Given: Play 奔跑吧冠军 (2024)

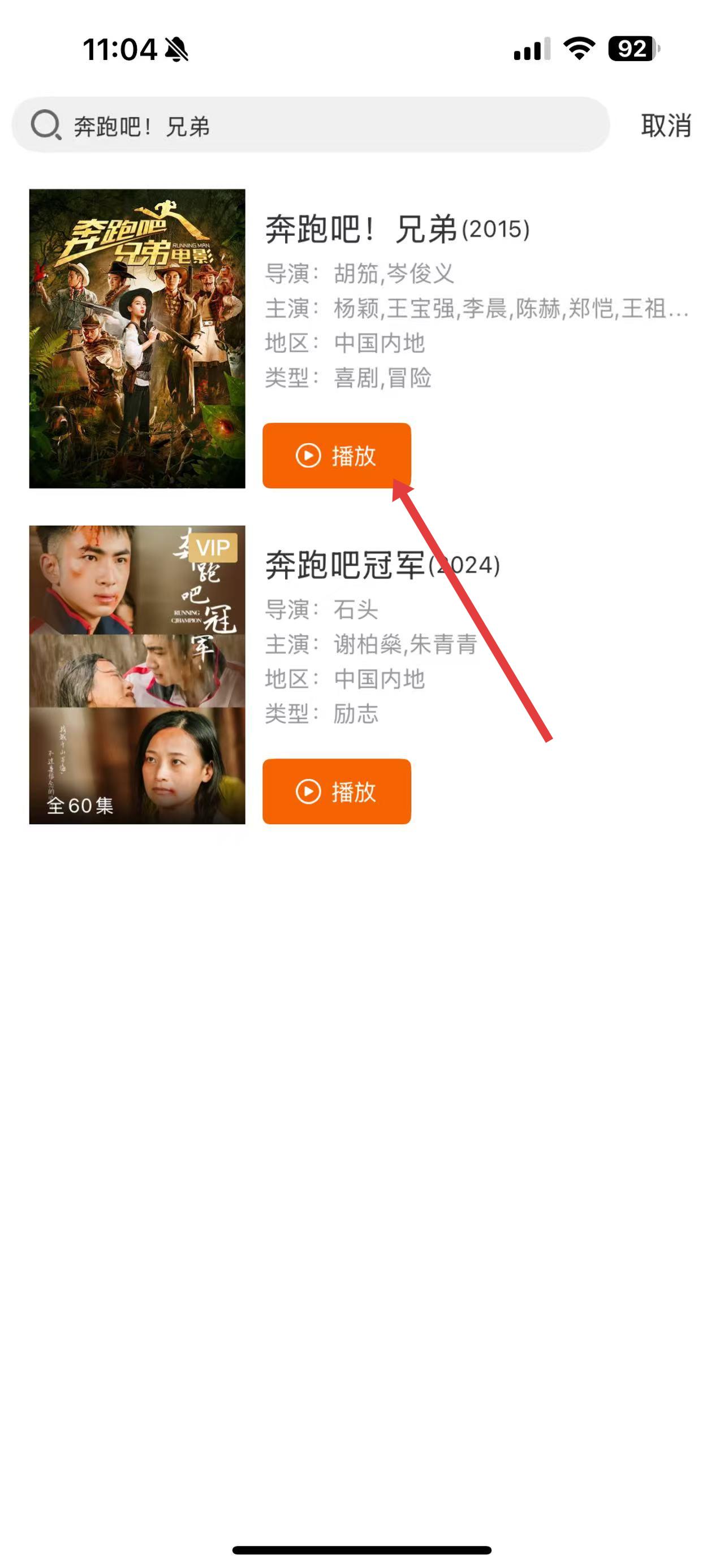Looking at the screenshot, I should click(336, 791).
